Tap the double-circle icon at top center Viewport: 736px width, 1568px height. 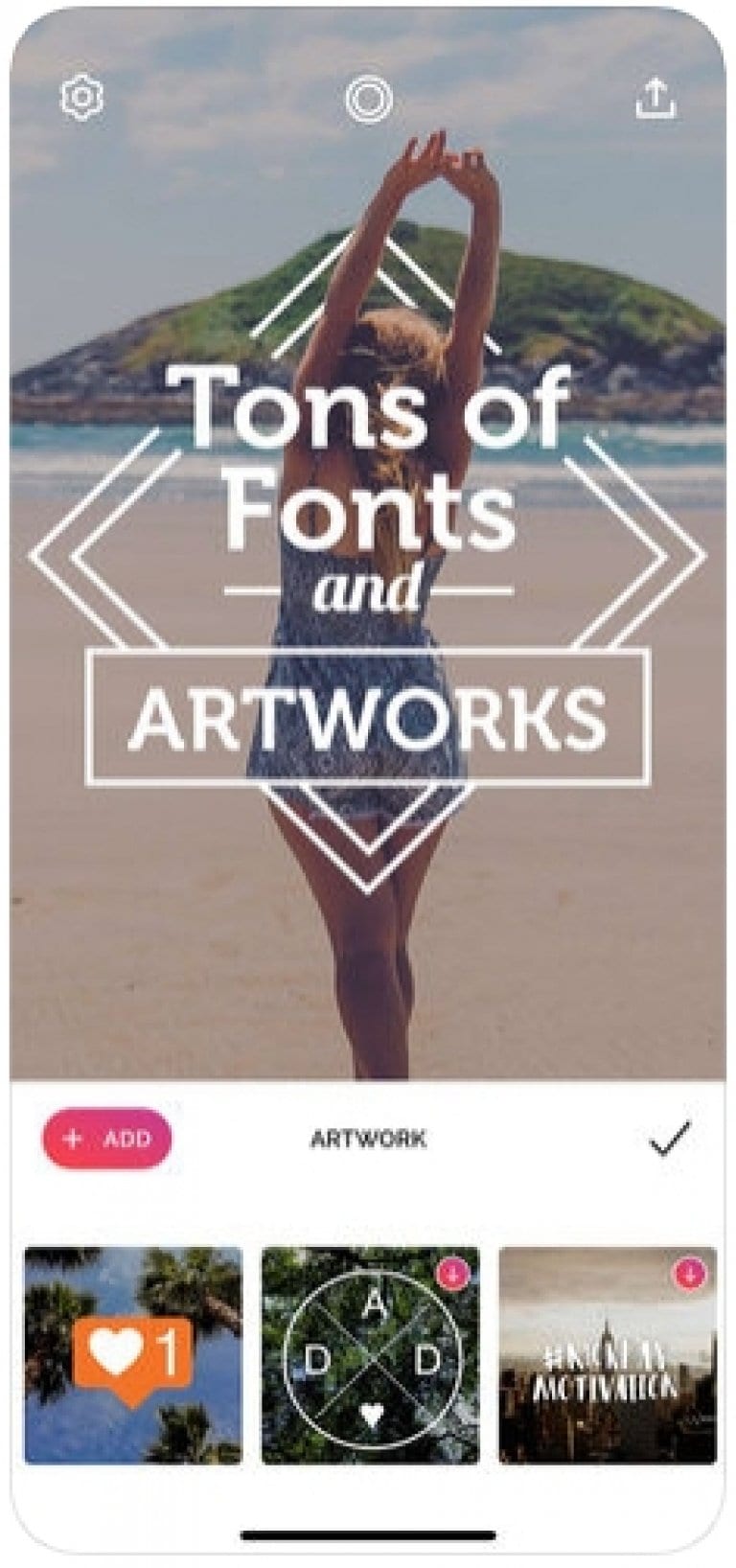[368, 99]
